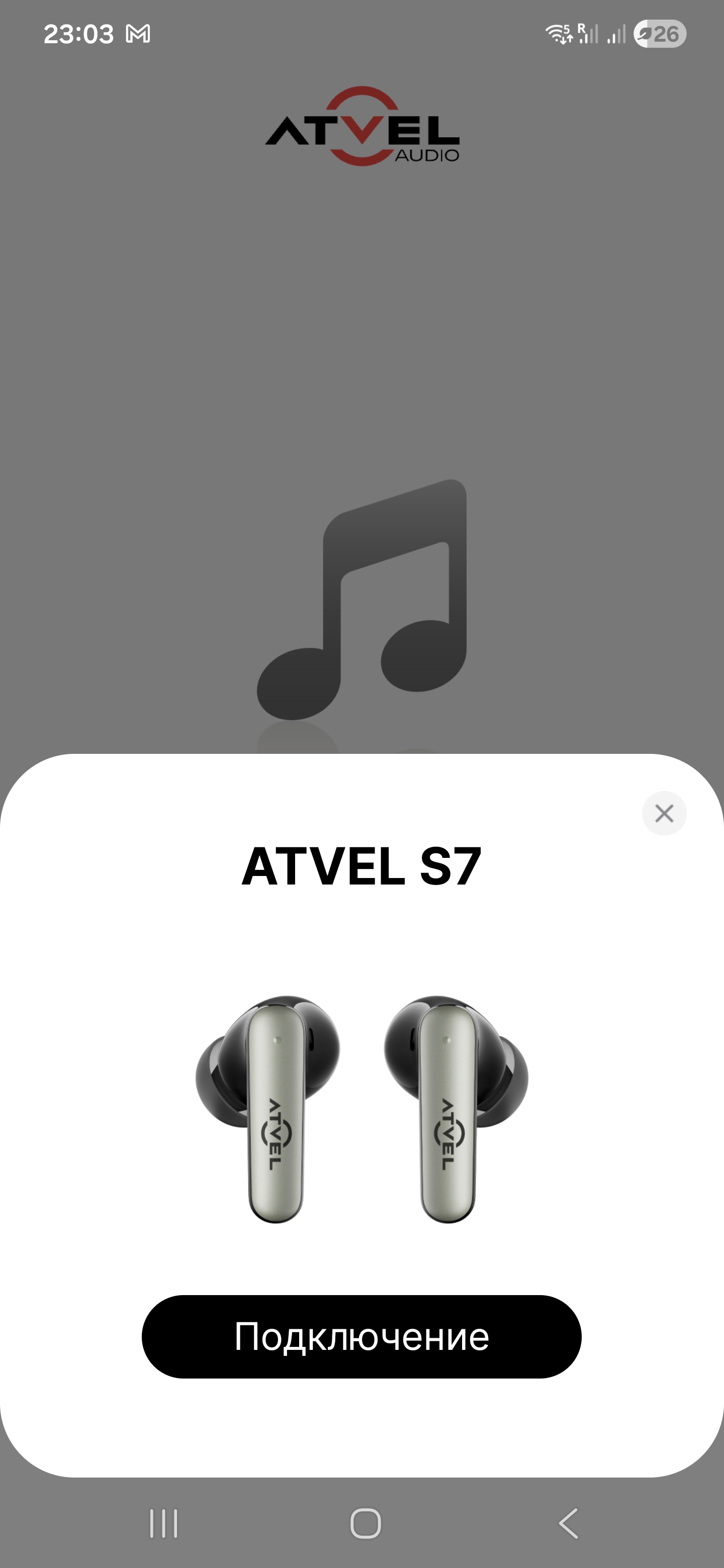Close the ATVEL S7 pairing dialog
This screenshot has height=1568, width=724.
(664, 813)
